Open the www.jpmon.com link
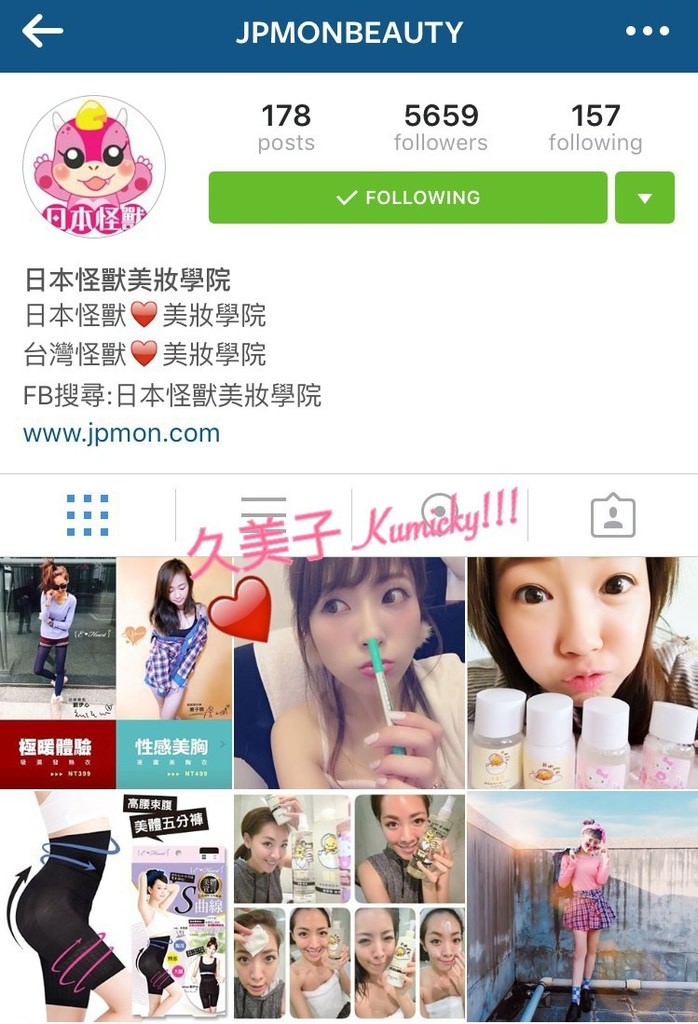The image size is (698, 1024). pyautogui.click(x=121, y=433)
